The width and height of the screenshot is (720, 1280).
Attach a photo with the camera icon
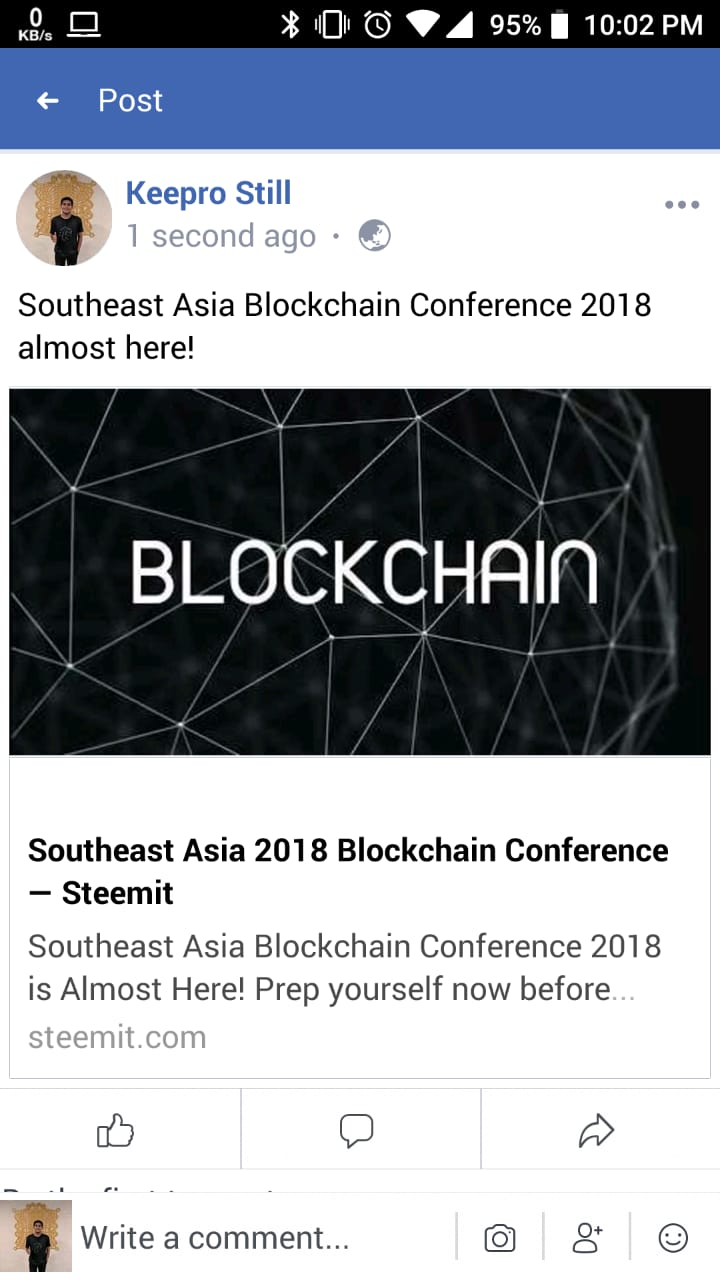(499, 1238)
